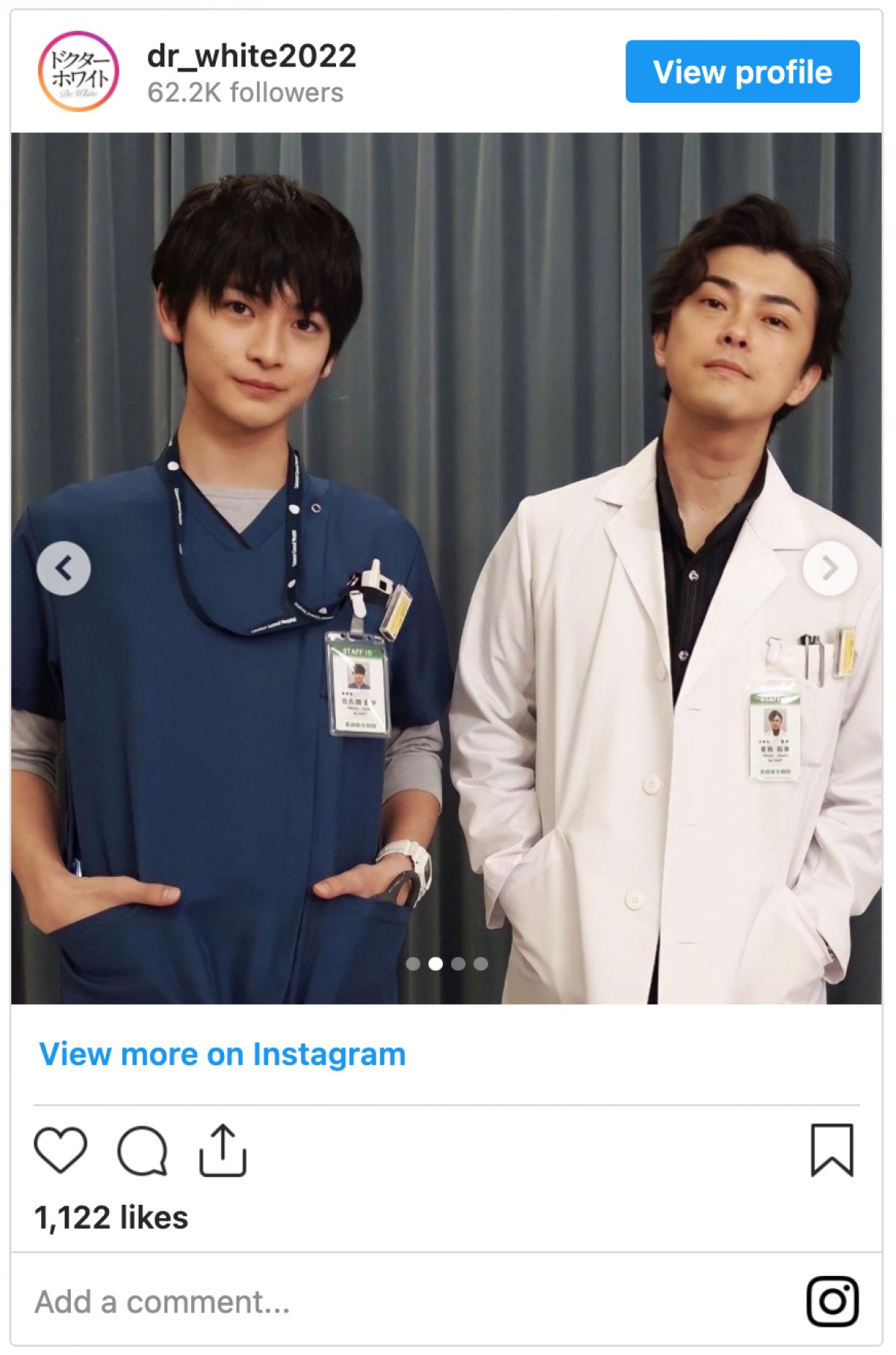Tap the View profile button
896x1355 pixels.
click(742, 72)
